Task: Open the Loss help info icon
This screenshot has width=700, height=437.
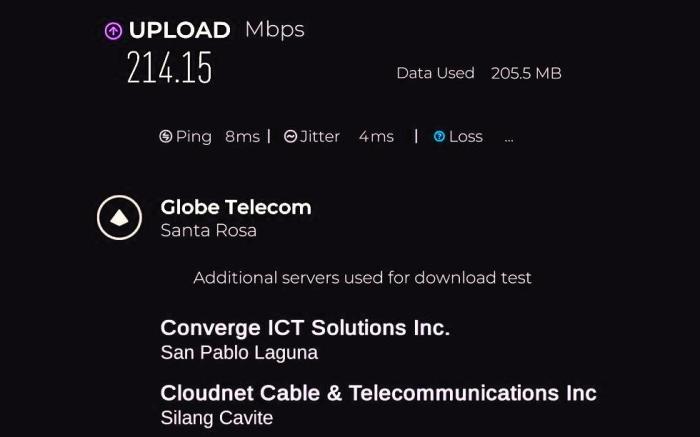Action: pyautogui.click(x=439, y=137)
